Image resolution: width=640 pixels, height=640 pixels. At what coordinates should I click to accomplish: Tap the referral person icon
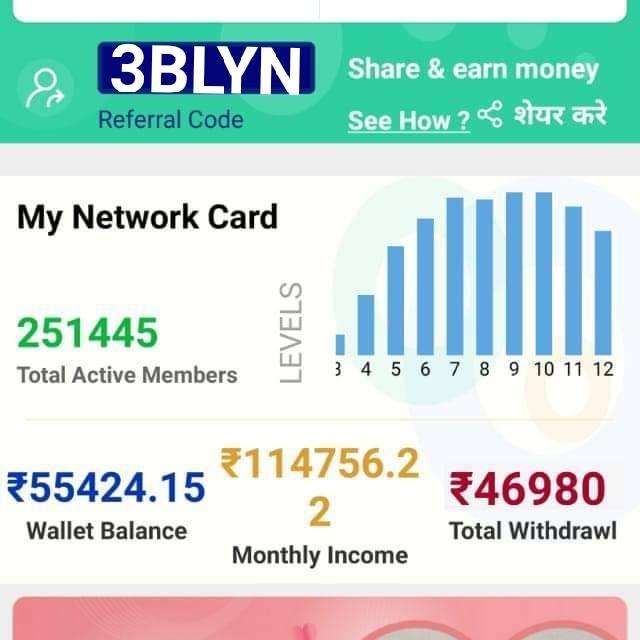46,89
